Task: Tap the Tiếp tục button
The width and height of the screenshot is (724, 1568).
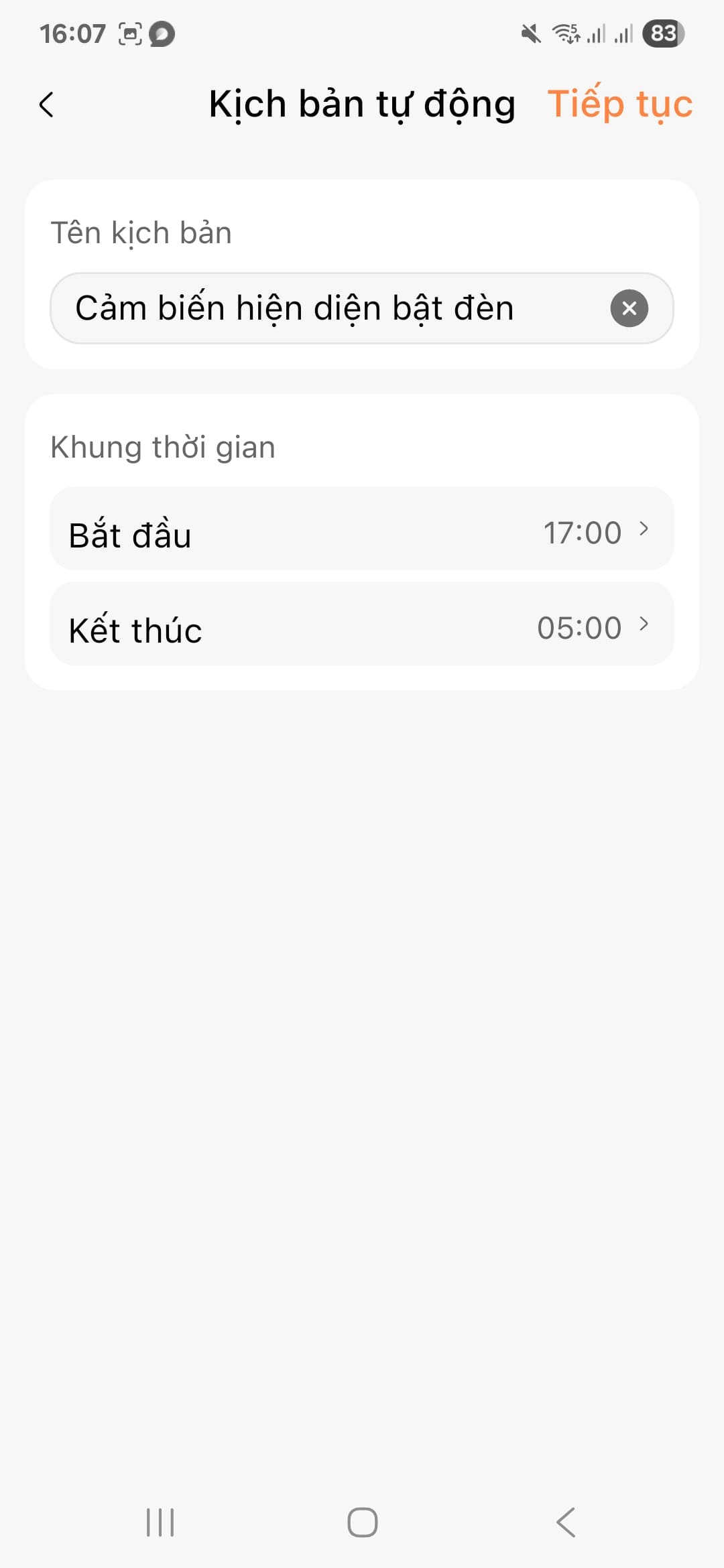Action: [620, 104]
